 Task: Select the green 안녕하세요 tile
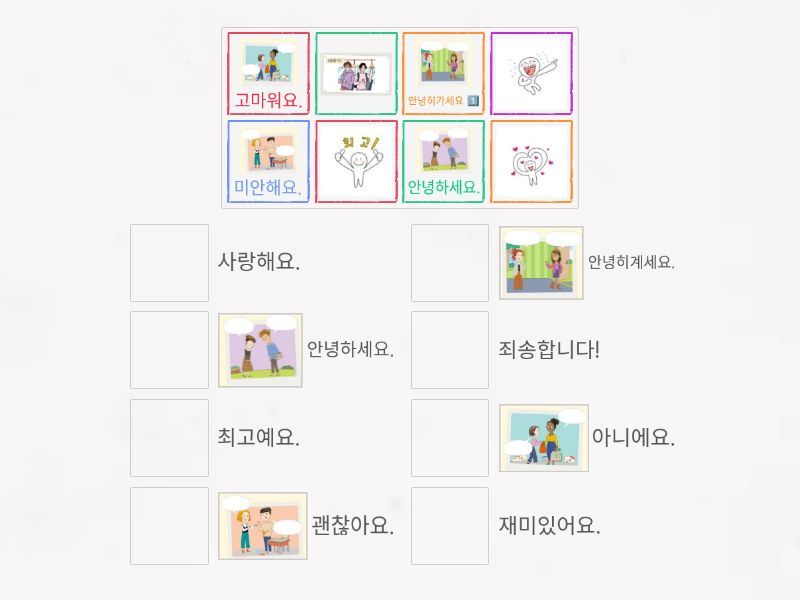443,162
